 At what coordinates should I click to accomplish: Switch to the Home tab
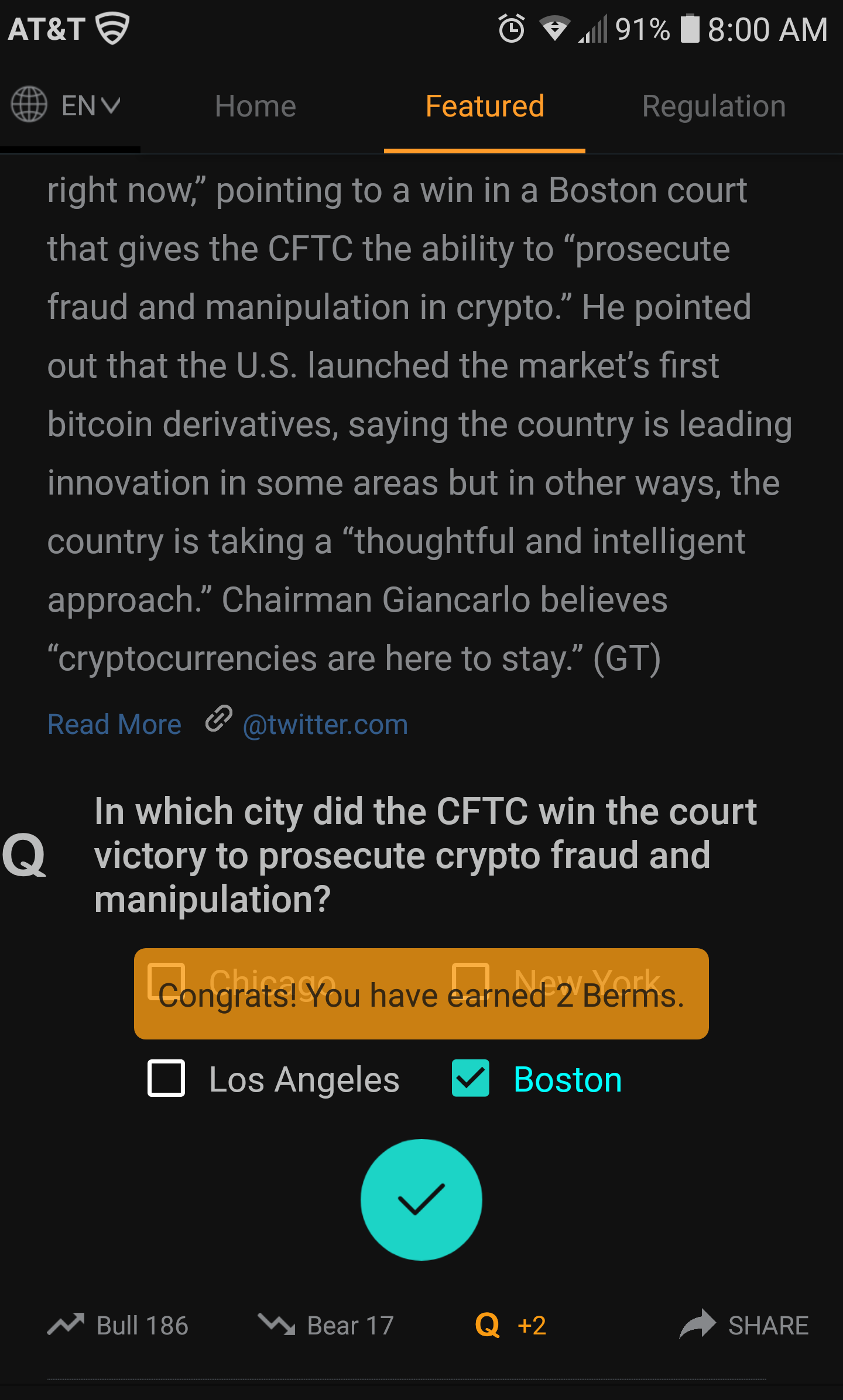256,106
